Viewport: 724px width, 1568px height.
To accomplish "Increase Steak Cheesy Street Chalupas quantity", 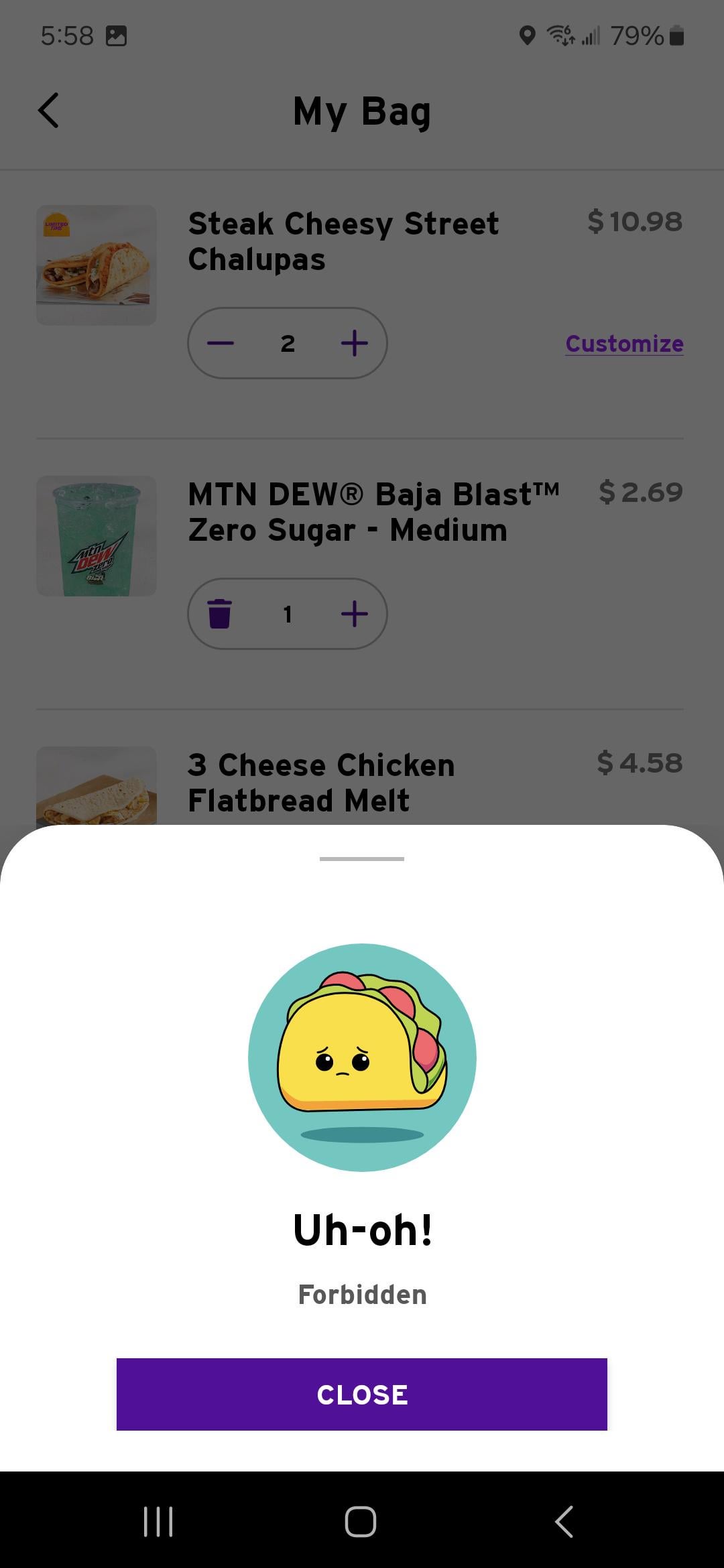I will (355, 343).
